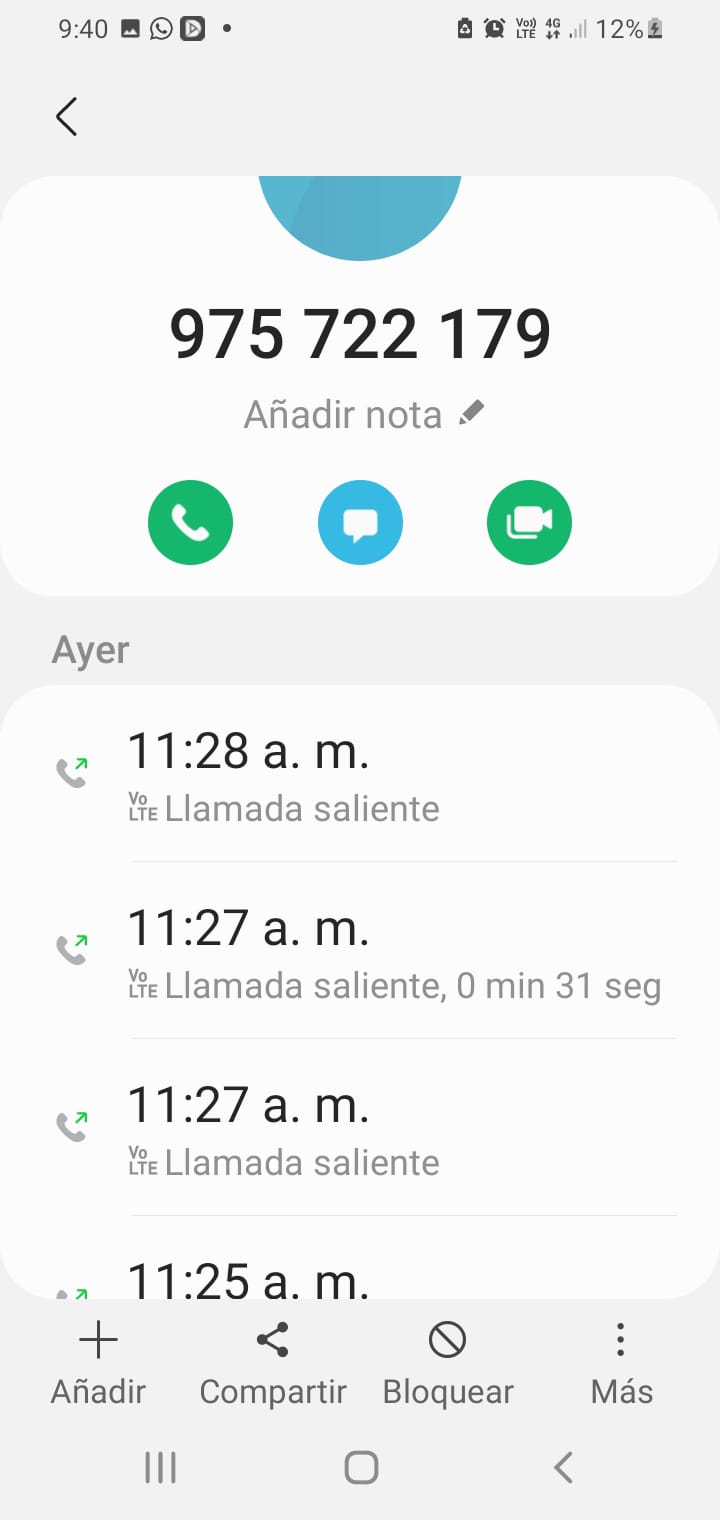720x1520 pixels.
Task: Go back using the top arrow
Action: [x=67, y=117]
